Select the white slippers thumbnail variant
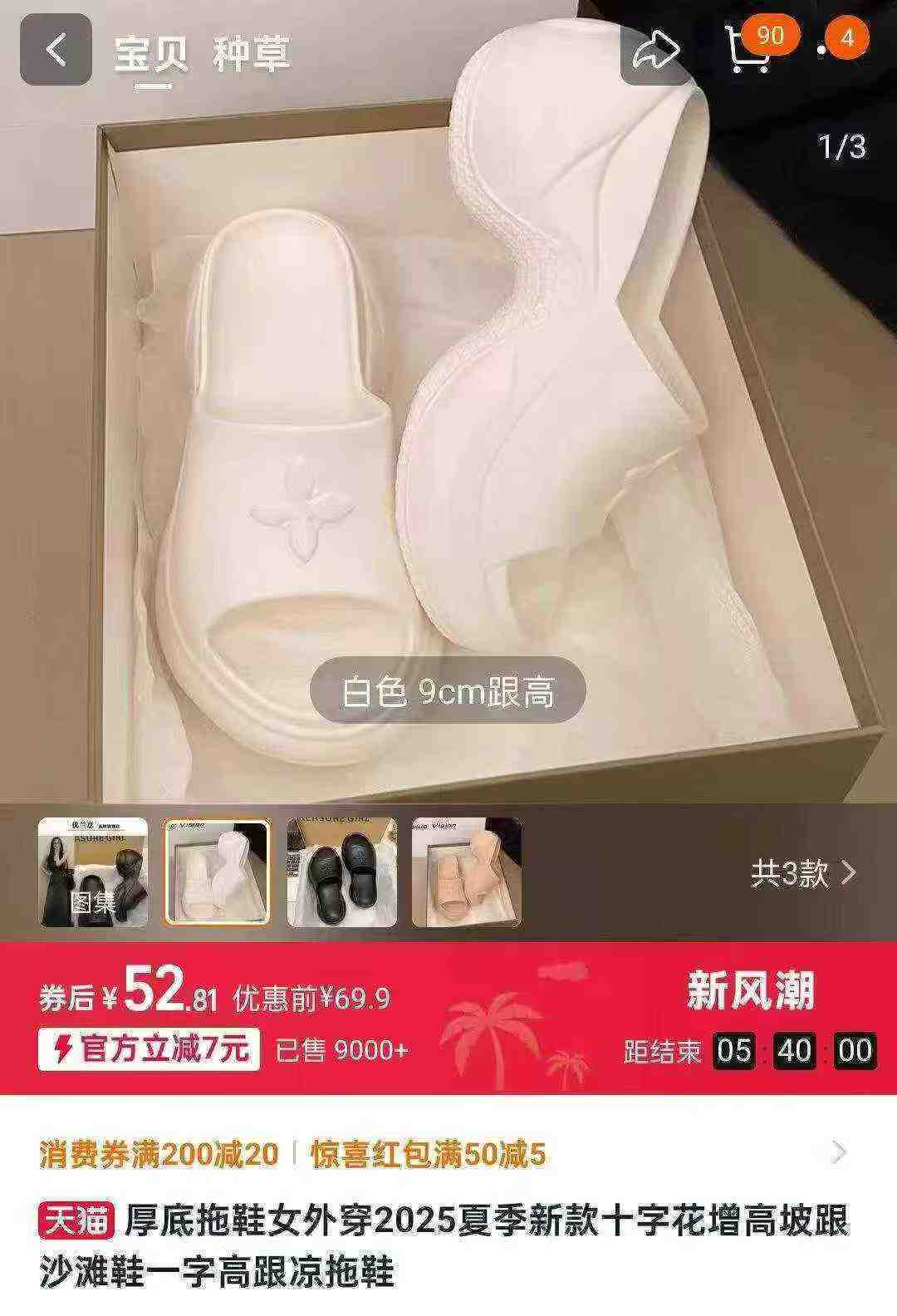The height and width of the screenshot is (1316, 897). pyautogui.click(x=218, y=871)
